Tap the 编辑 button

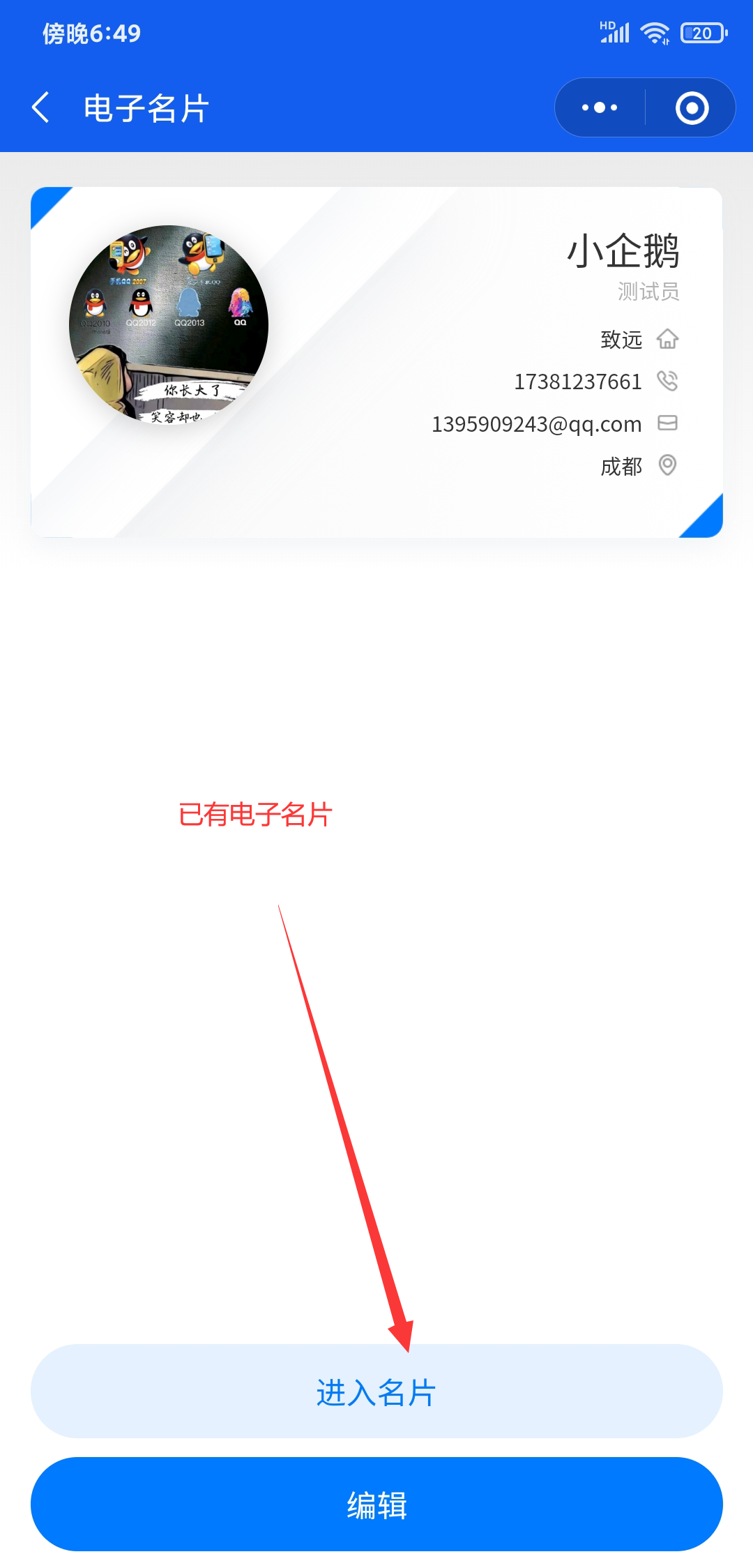coord(376,1505)
